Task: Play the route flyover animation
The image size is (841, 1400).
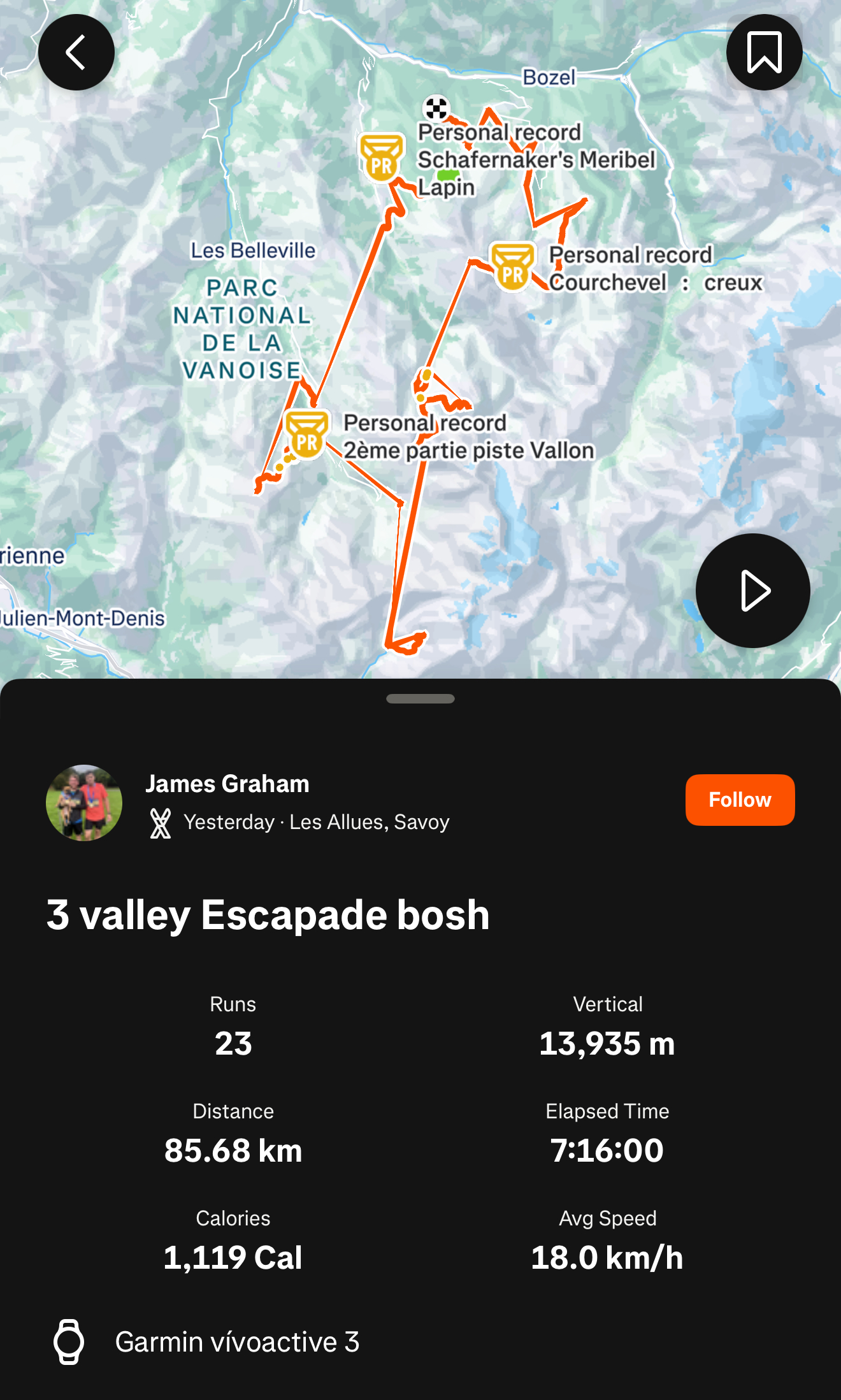Action: click(752, 591)
